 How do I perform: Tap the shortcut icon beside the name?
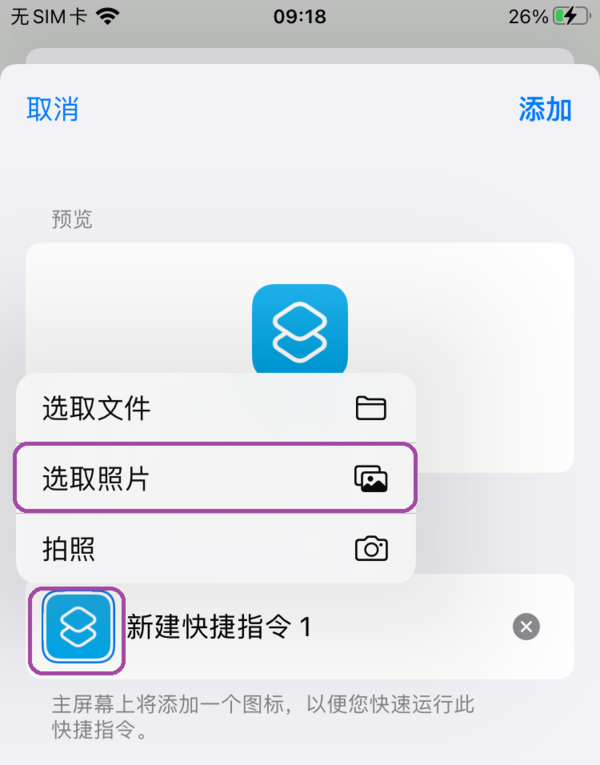(78, 628)
